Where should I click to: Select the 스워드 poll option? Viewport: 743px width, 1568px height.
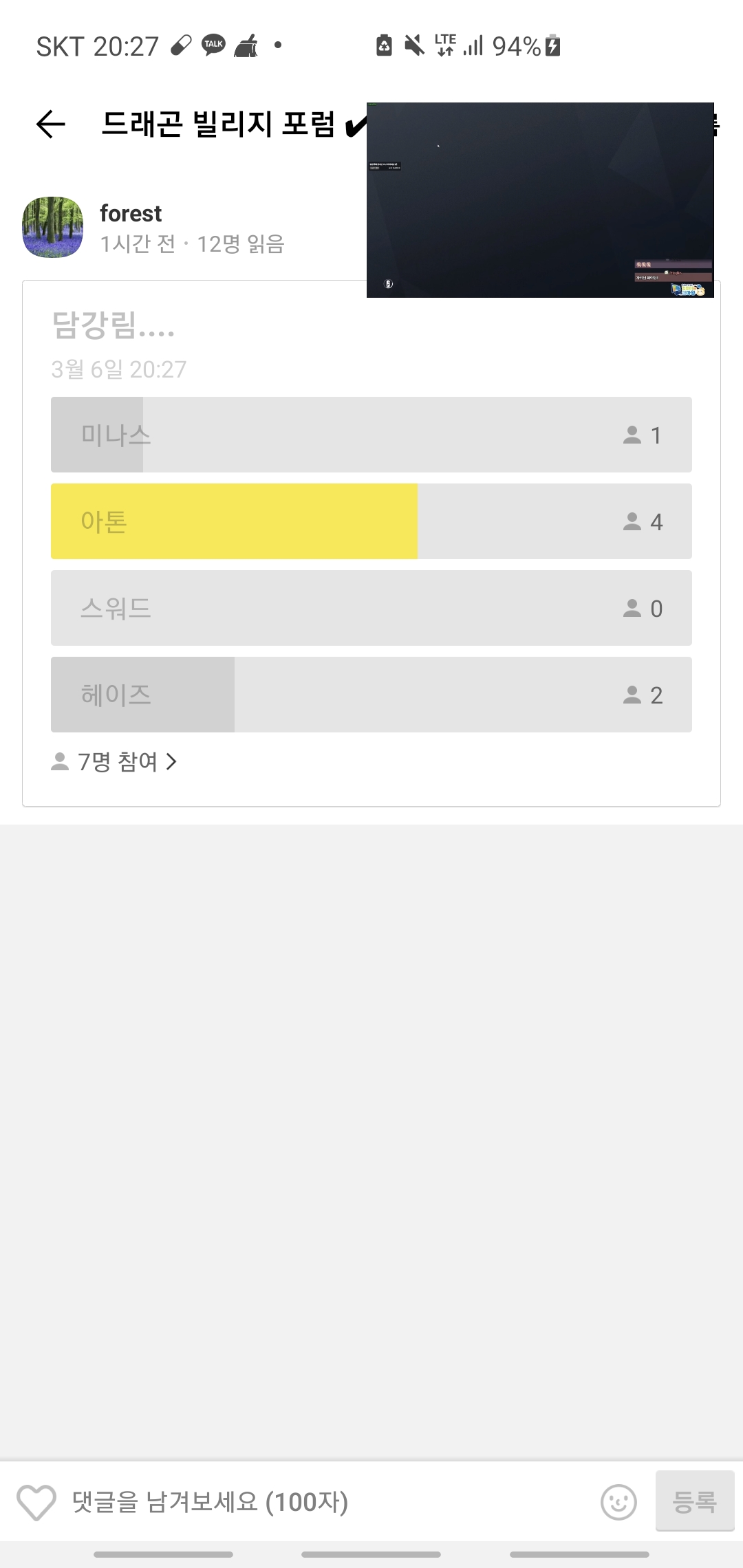tap(371, 608)
